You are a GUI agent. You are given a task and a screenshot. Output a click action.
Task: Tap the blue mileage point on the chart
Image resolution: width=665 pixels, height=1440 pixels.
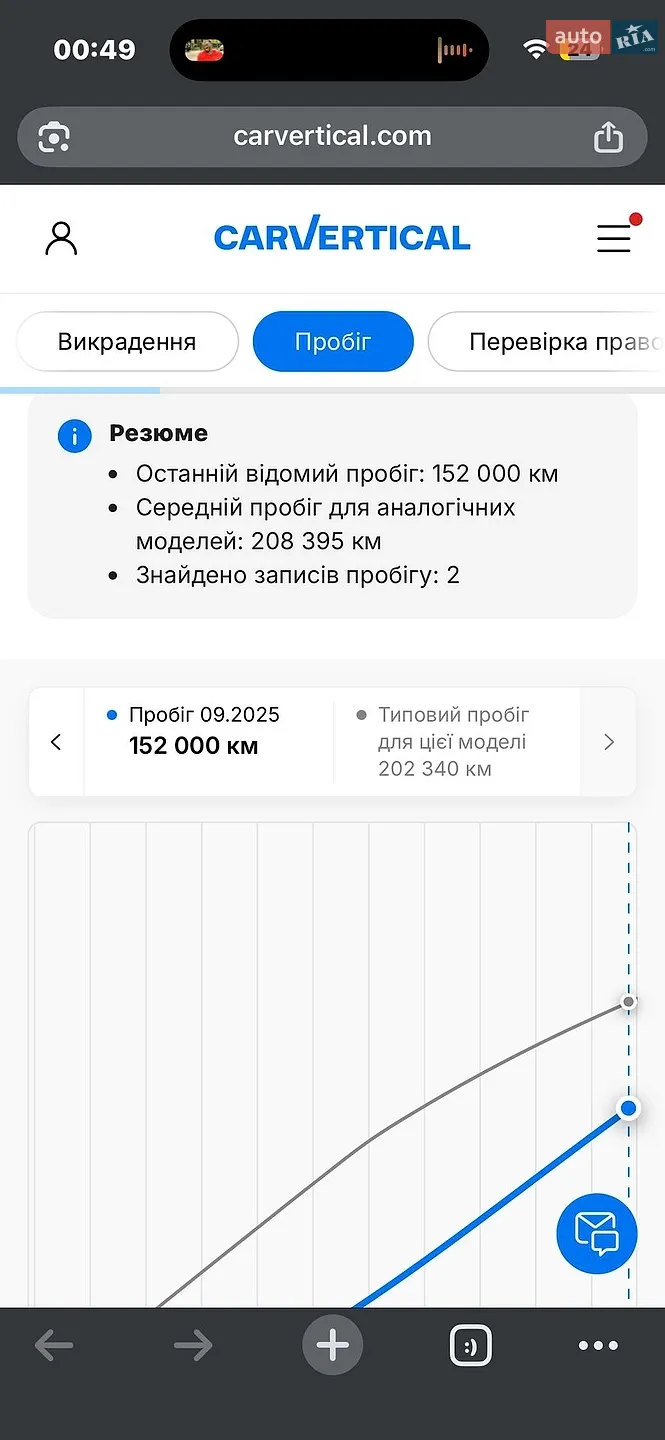coord(628,1108)
